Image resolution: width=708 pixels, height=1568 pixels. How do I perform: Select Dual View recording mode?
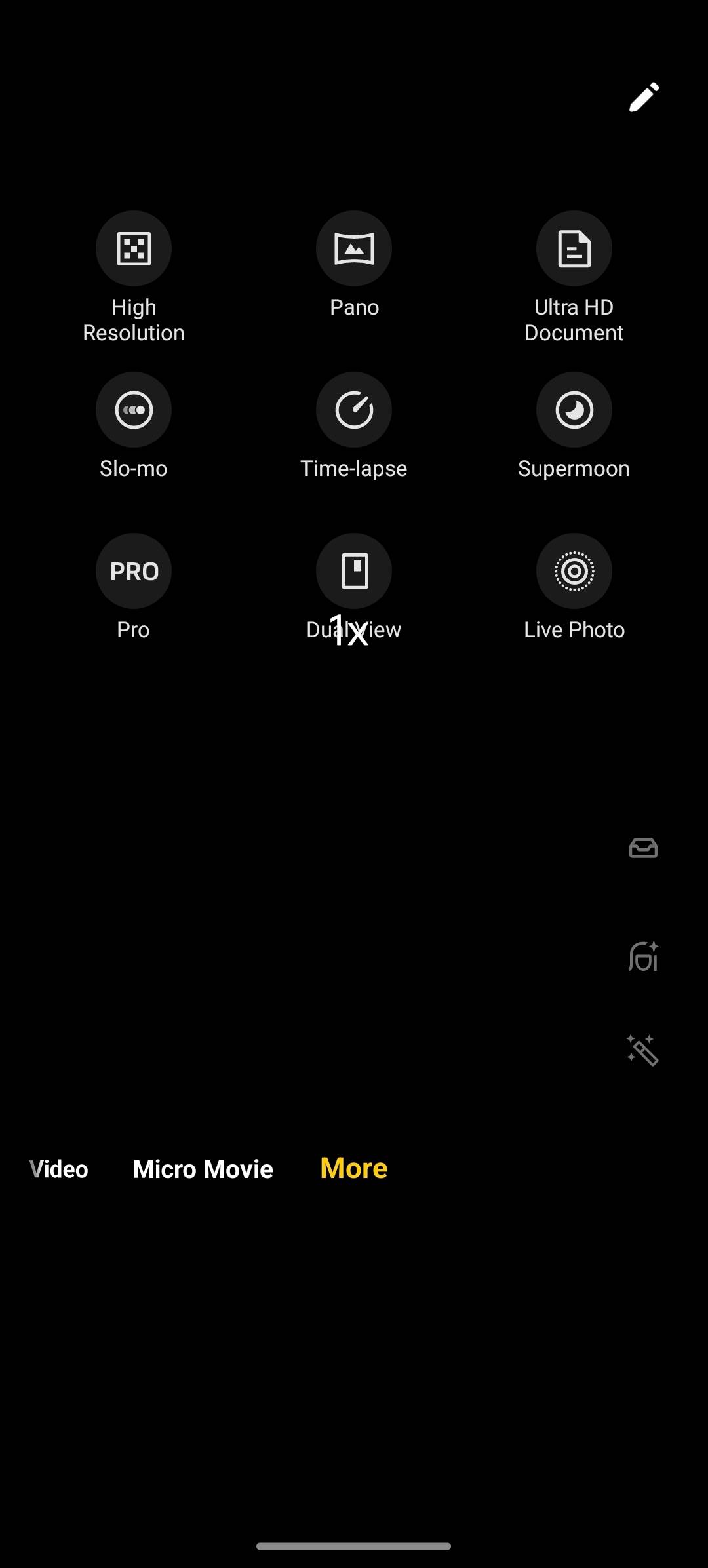pyautogui.click(x=354, y=571)
